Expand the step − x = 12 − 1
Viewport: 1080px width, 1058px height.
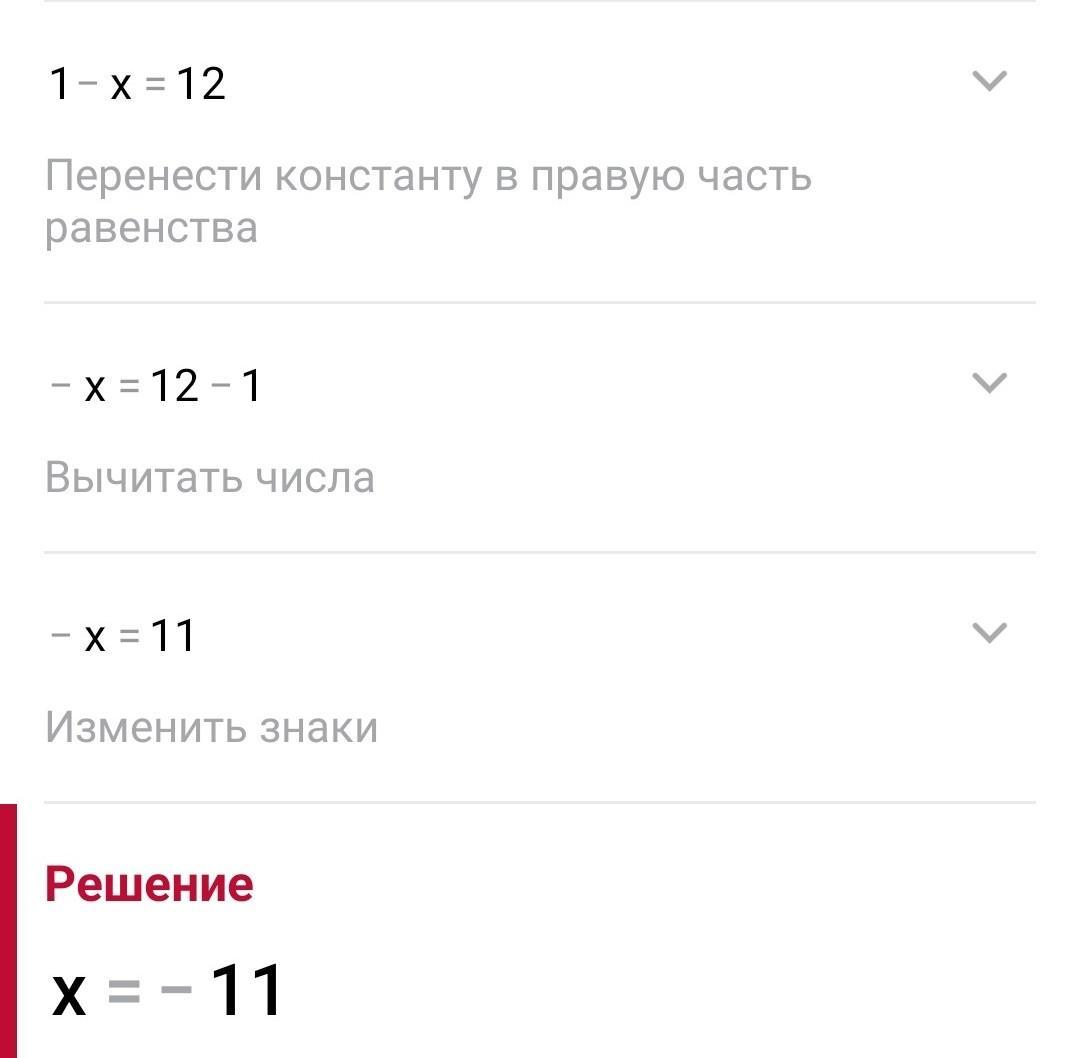988,382
